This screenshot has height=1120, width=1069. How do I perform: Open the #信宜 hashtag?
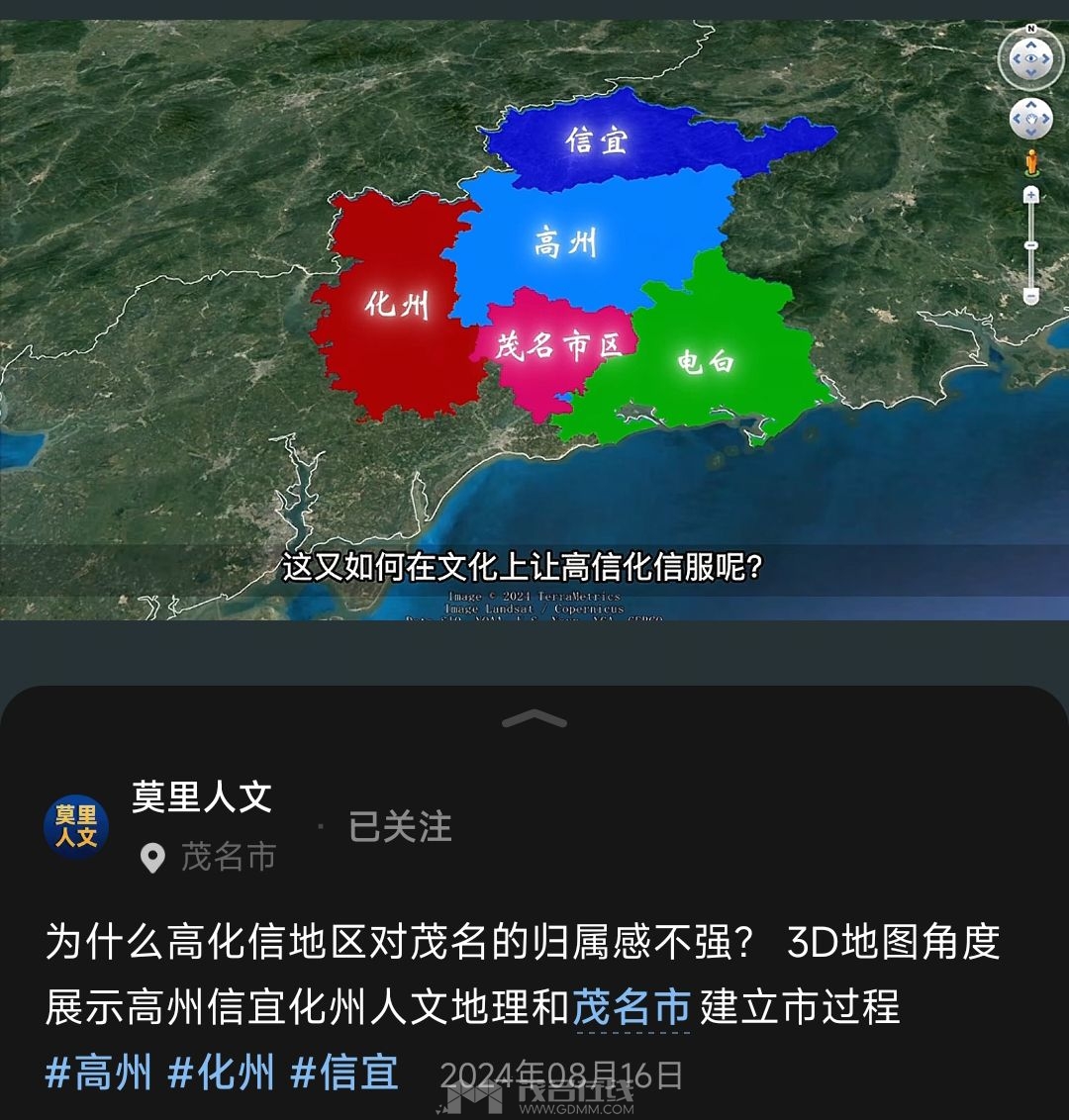pyautogui.click(x=344, y=1073)
